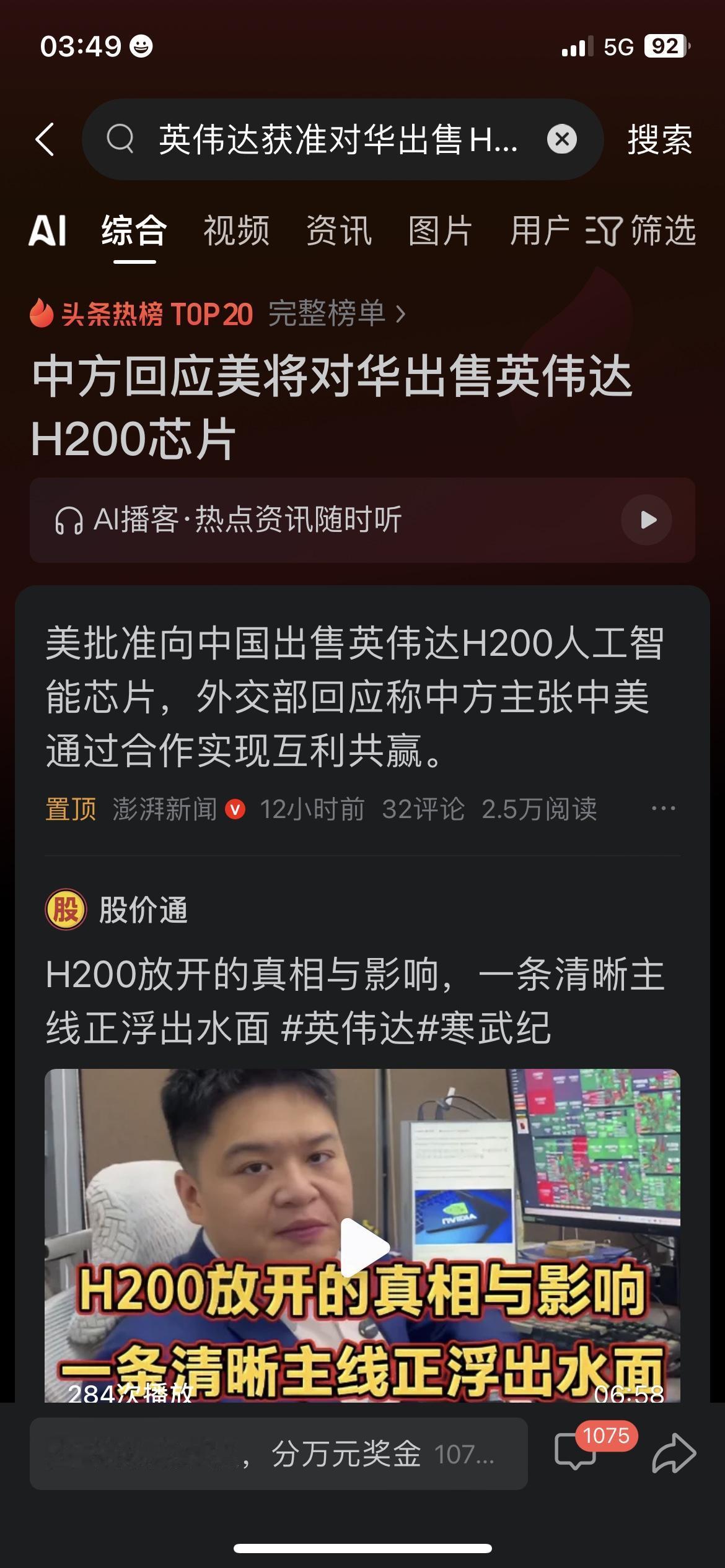Clear the search box with the X button
This screenshot has width=725, height=1568.
pos(561,141)
